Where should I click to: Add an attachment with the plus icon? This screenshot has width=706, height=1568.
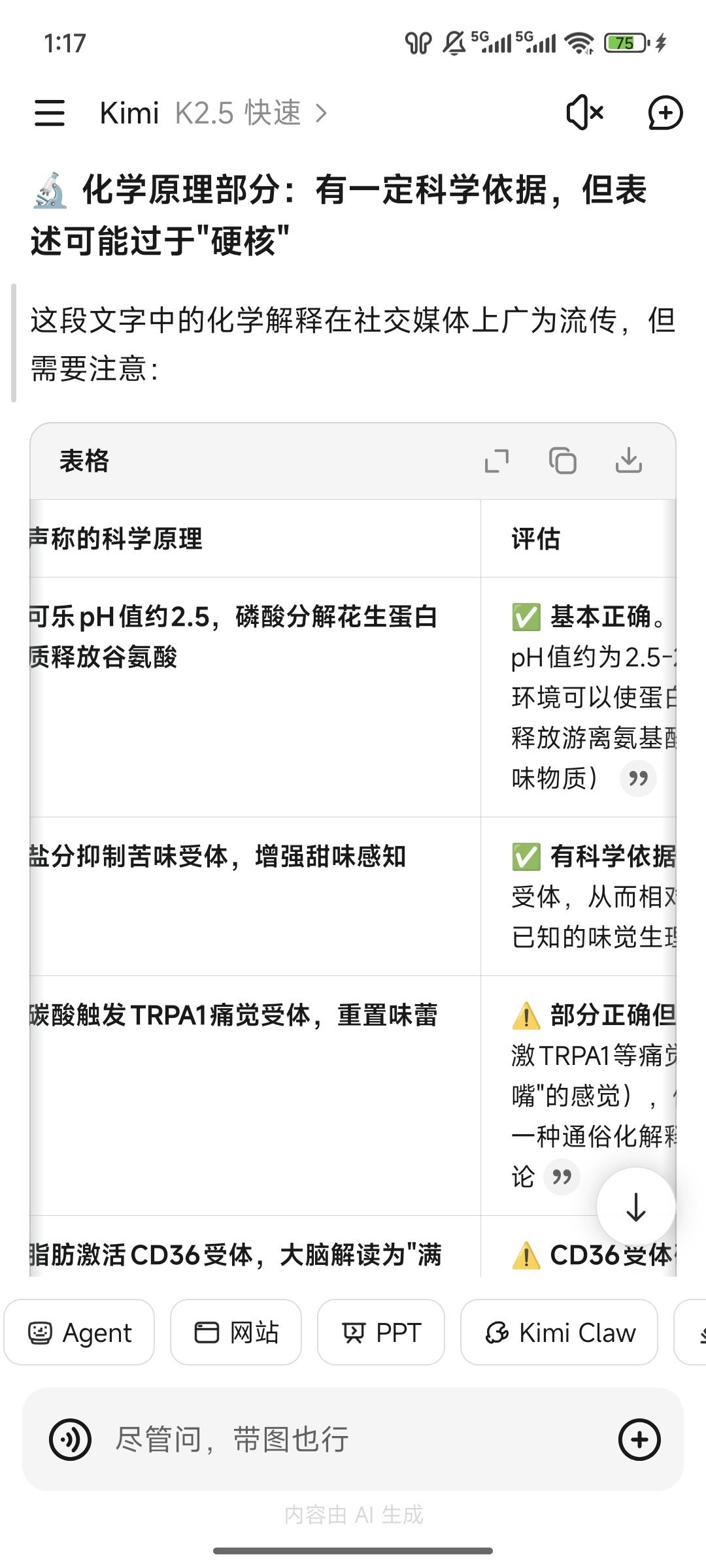click(639, 1439)
